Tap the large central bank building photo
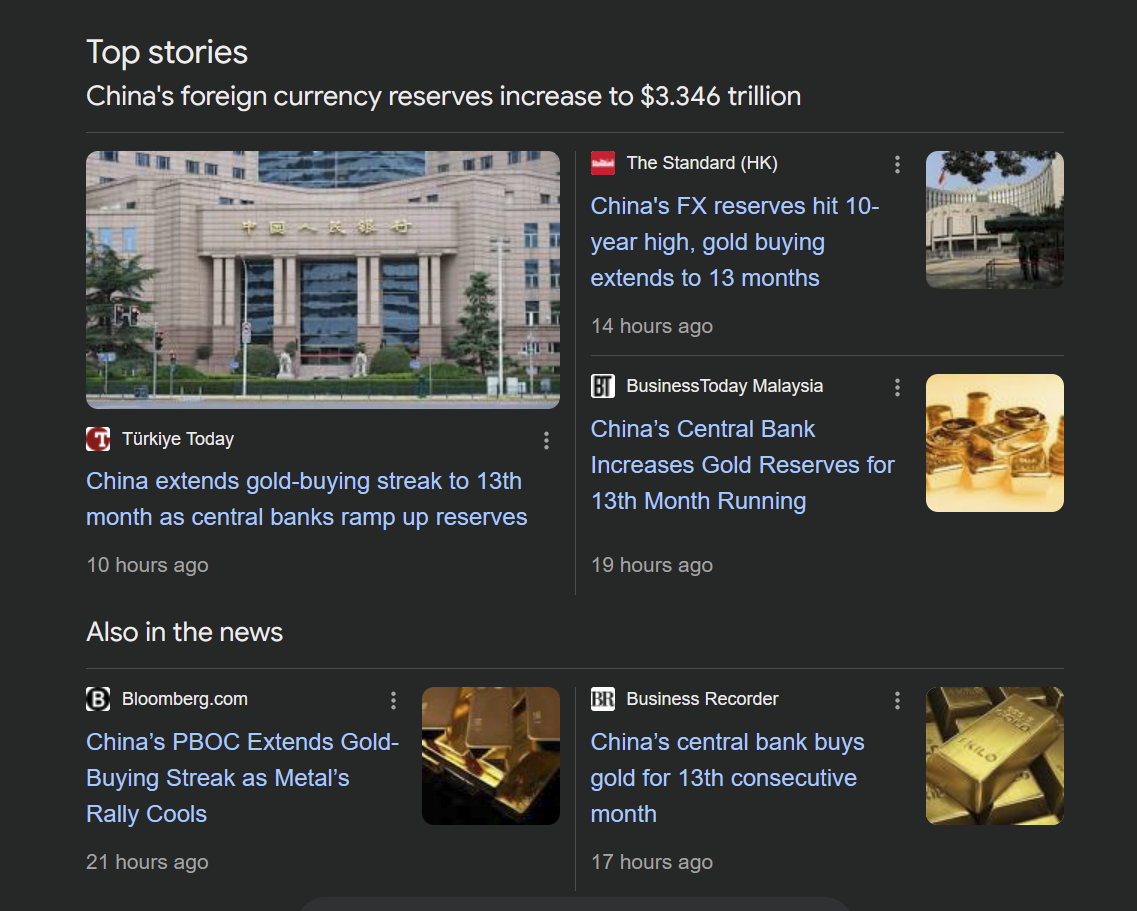Image resolution: width=1137 pixels, height=911 pixels. coord(322,279)
